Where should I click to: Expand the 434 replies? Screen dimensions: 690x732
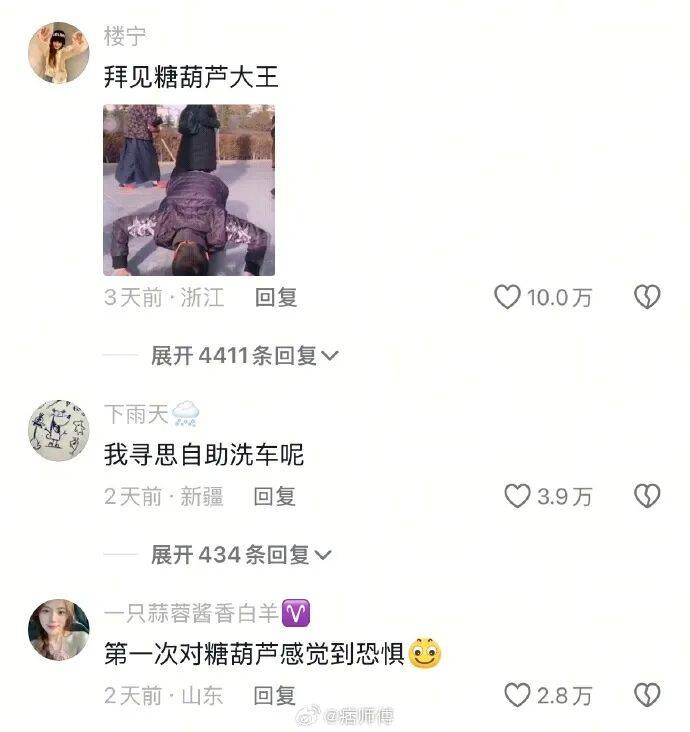click(241, 554)
